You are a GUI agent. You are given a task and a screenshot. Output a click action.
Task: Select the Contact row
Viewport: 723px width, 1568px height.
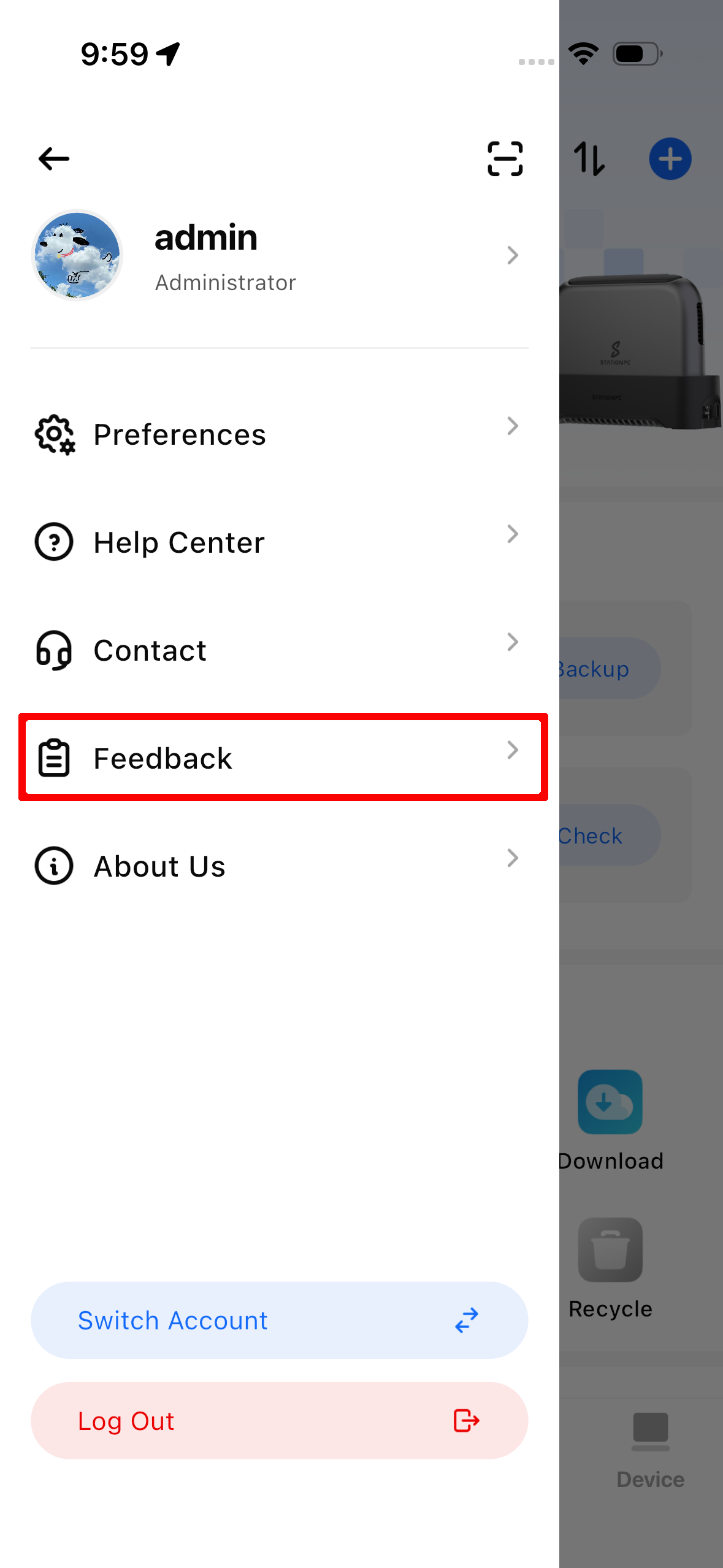tap(279, 650)
